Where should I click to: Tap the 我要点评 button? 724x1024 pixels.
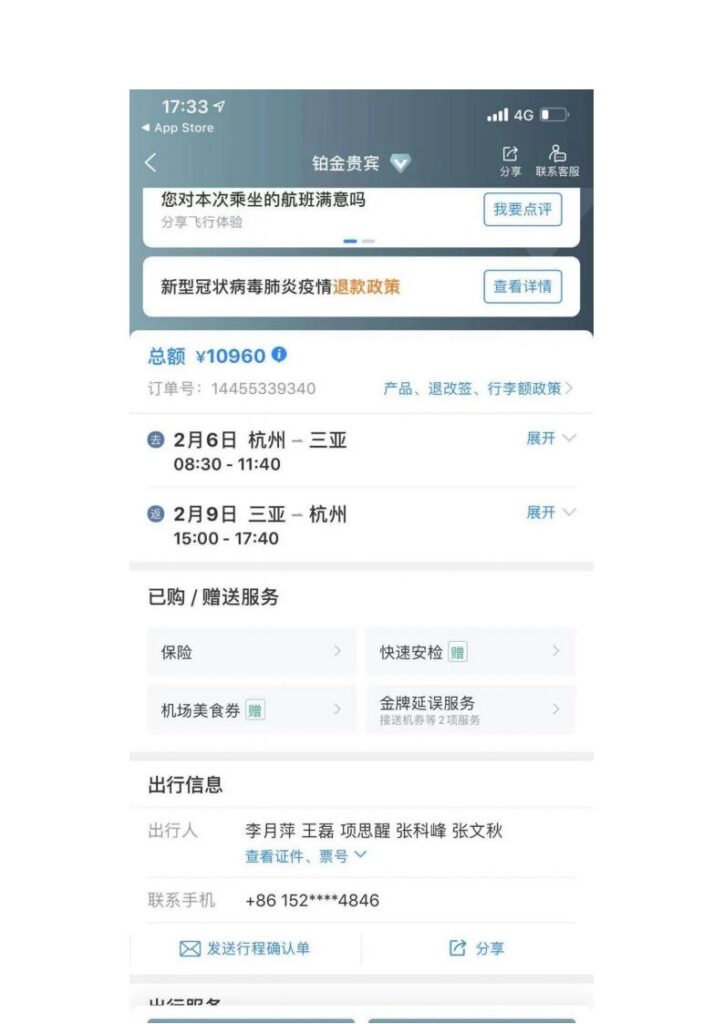tap(522, 210)
